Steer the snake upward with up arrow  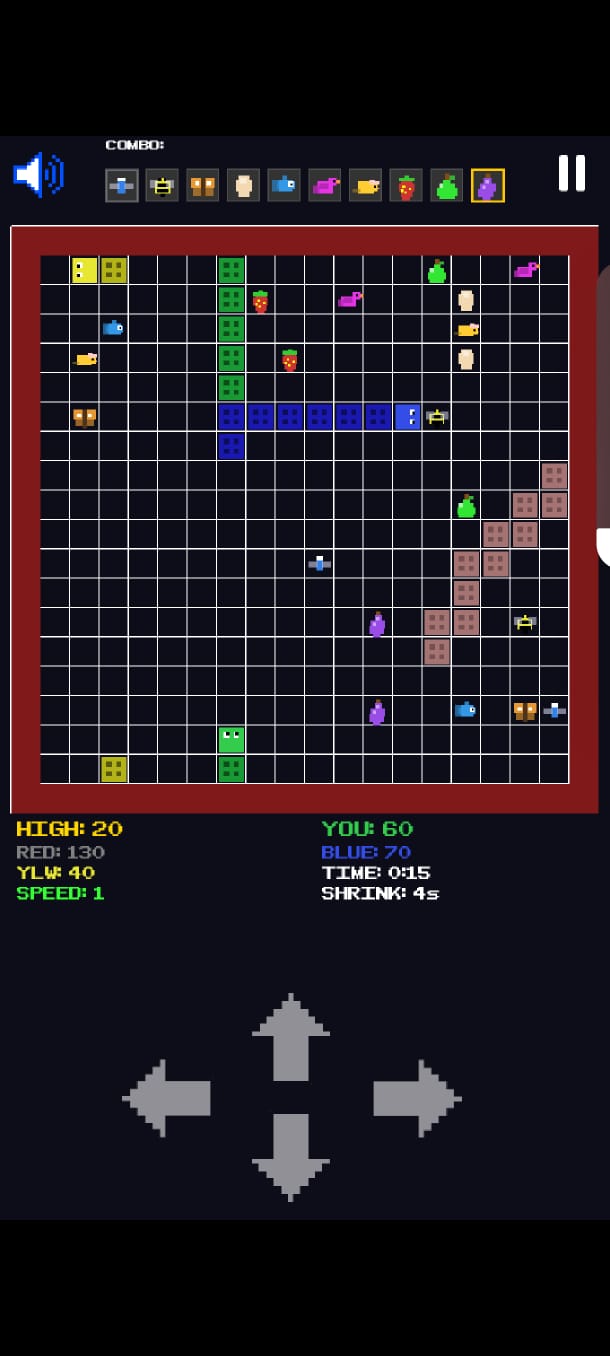(291, 1038)
